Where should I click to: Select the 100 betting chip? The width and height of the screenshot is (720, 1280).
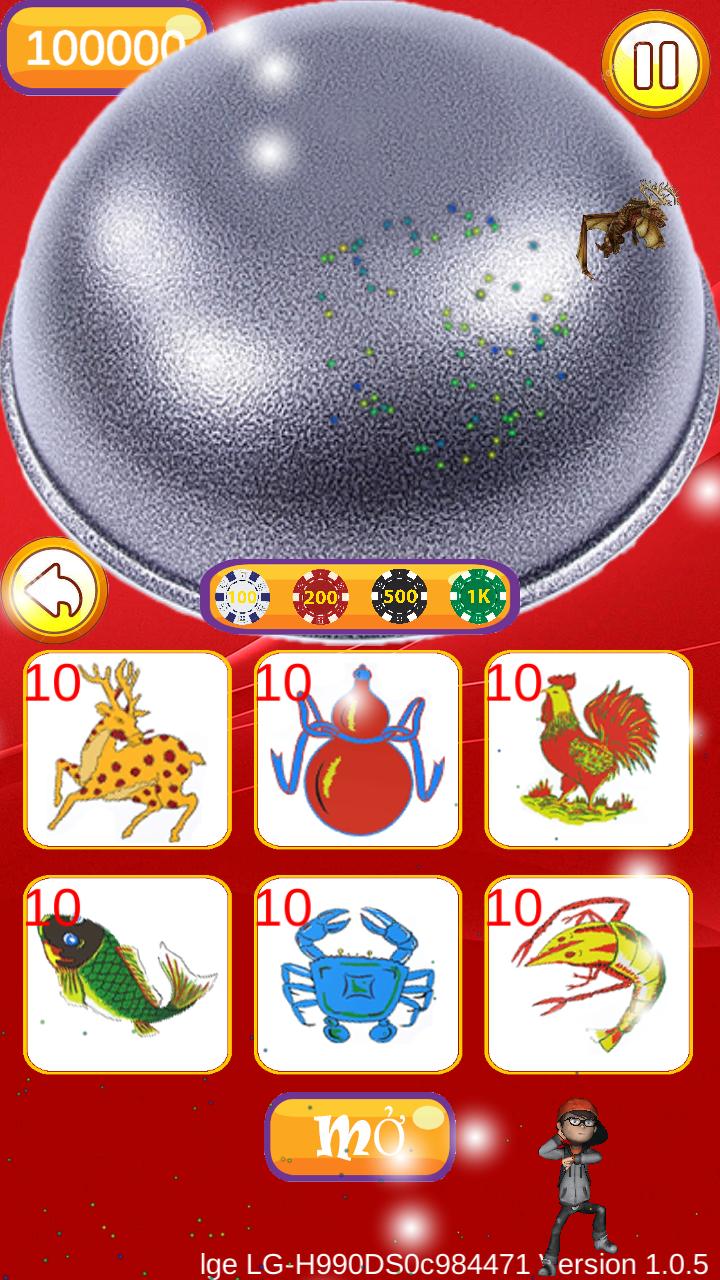(242, 597)
